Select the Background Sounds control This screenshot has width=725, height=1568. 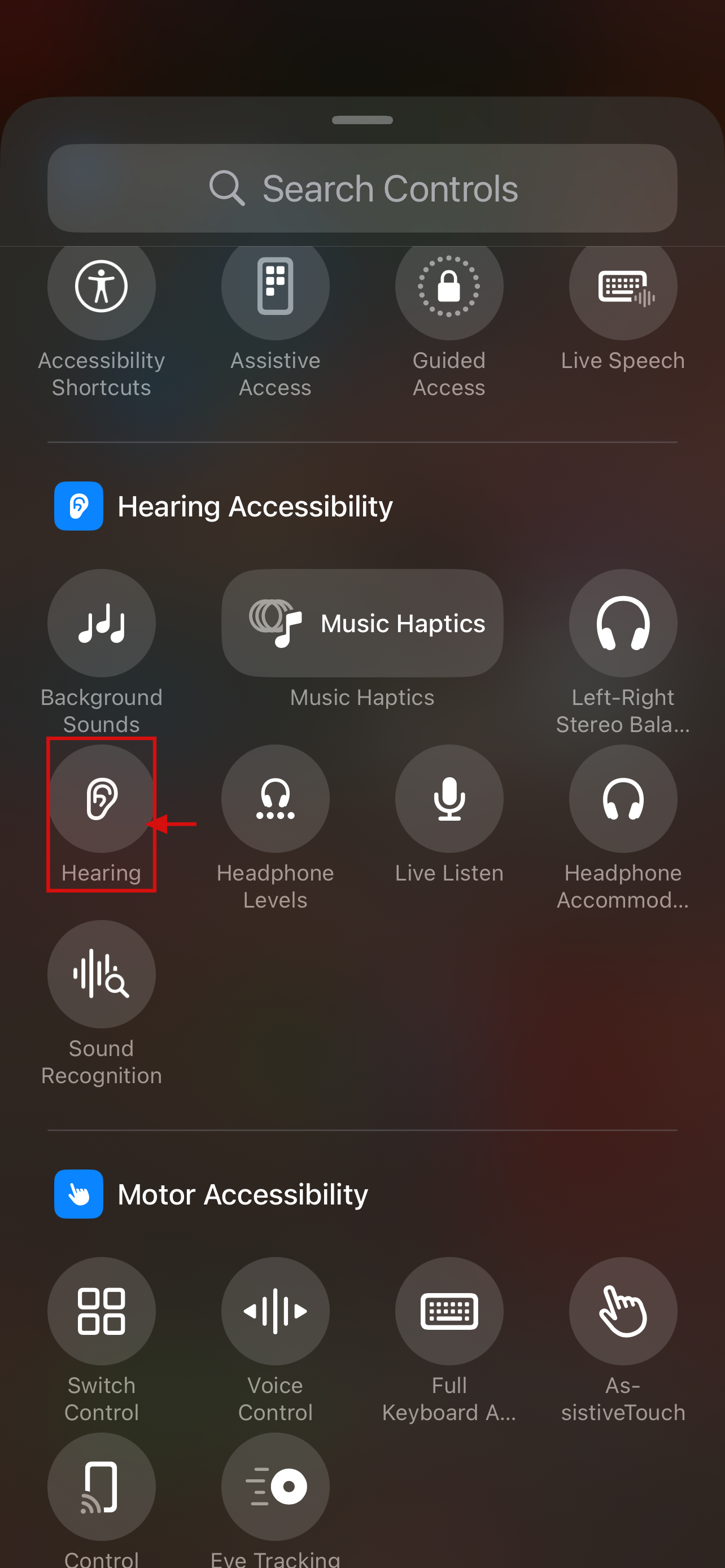coord(102,623)
